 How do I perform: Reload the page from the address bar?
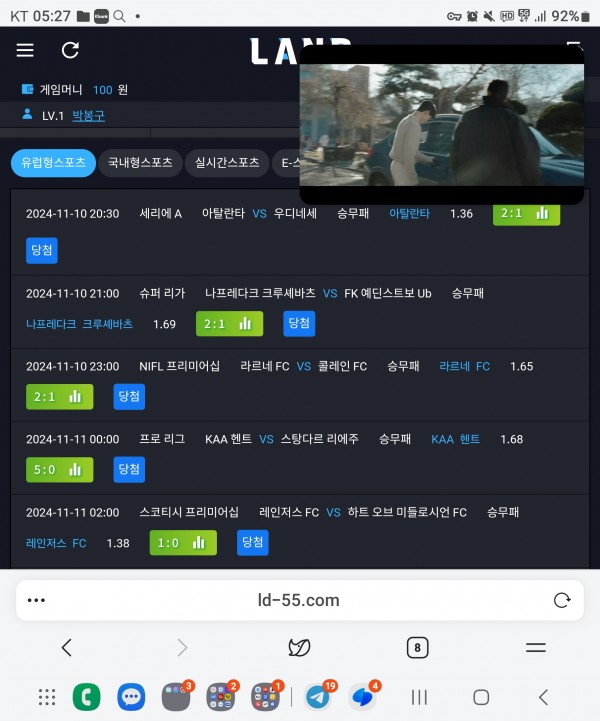click(562, 601)
